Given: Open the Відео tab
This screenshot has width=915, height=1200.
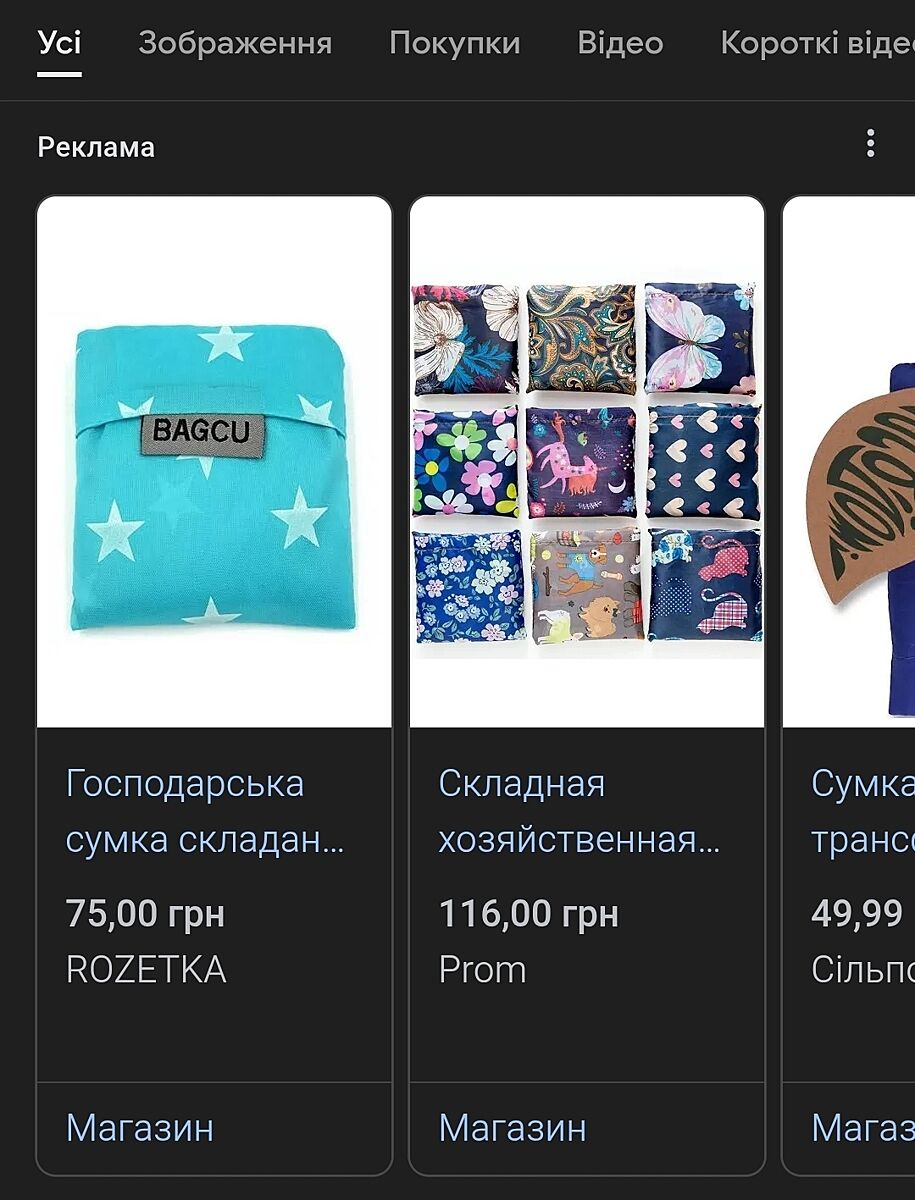Looking at the screenshot, I should [620, 43].
